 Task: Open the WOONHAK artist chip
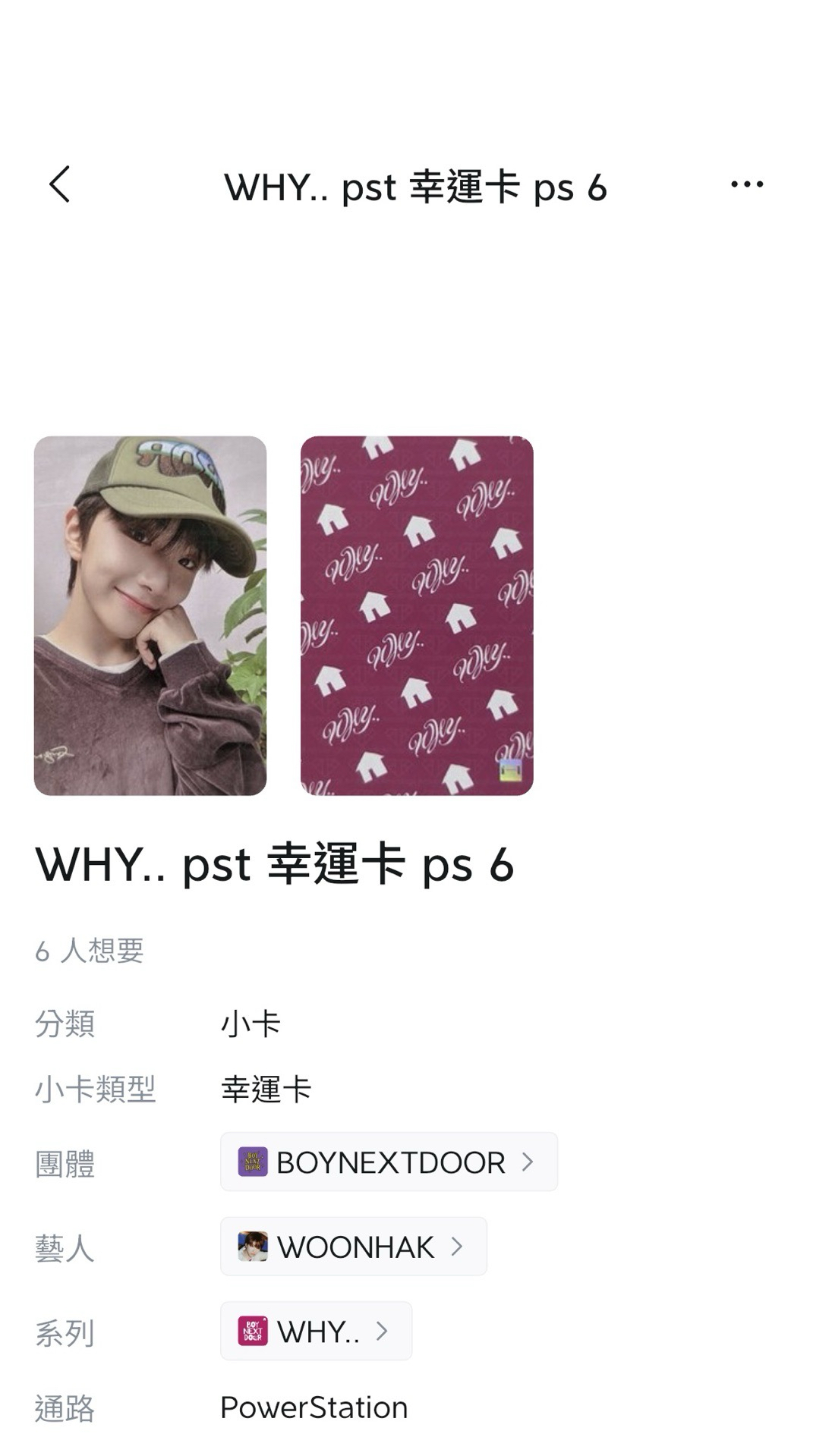353,1247
